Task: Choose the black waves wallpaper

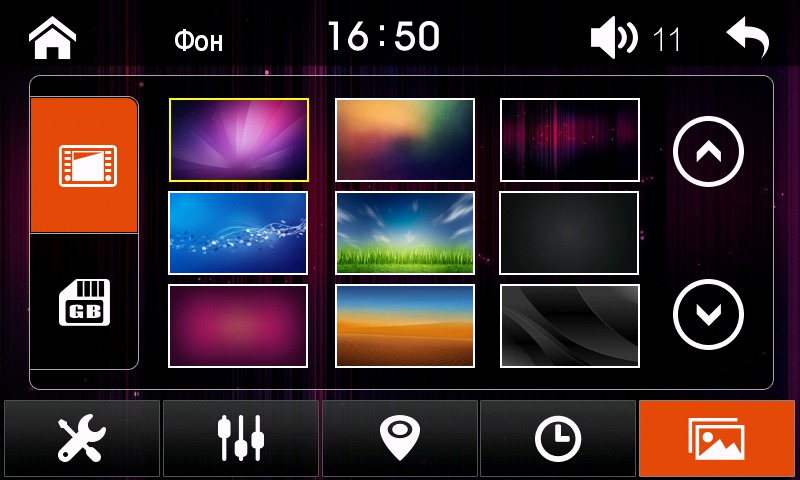Action: click(x=569, y=326)
